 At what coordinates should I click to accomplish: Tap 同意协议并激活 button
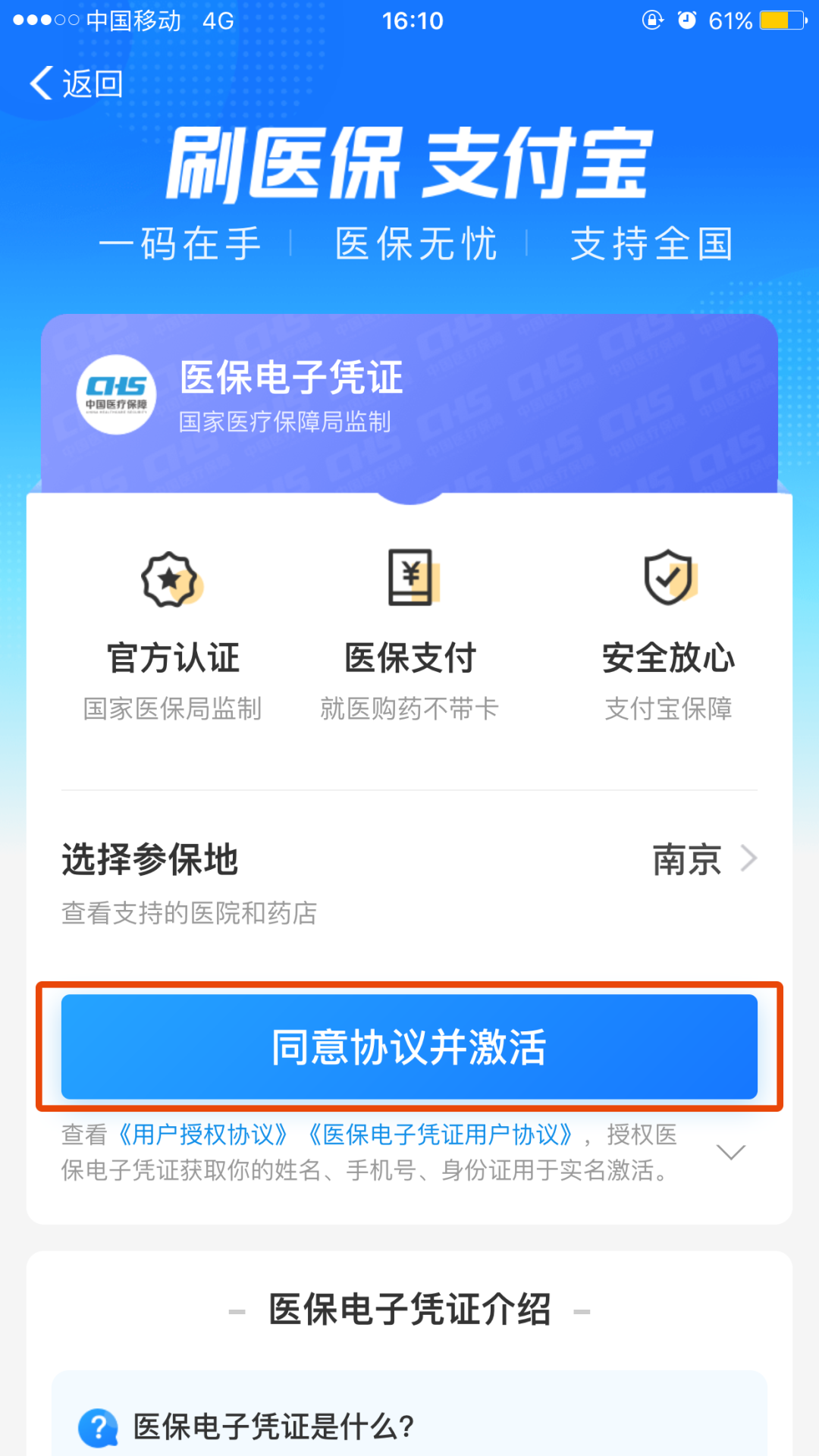(409, 1046)
